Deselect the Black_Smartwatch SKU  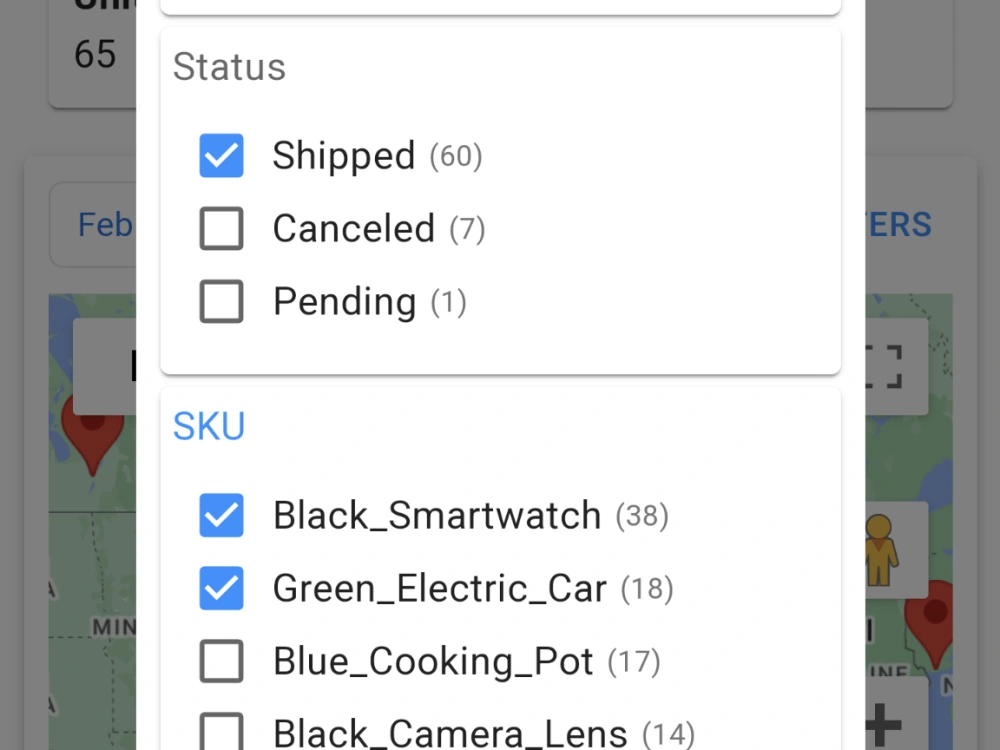coord(221,516)
